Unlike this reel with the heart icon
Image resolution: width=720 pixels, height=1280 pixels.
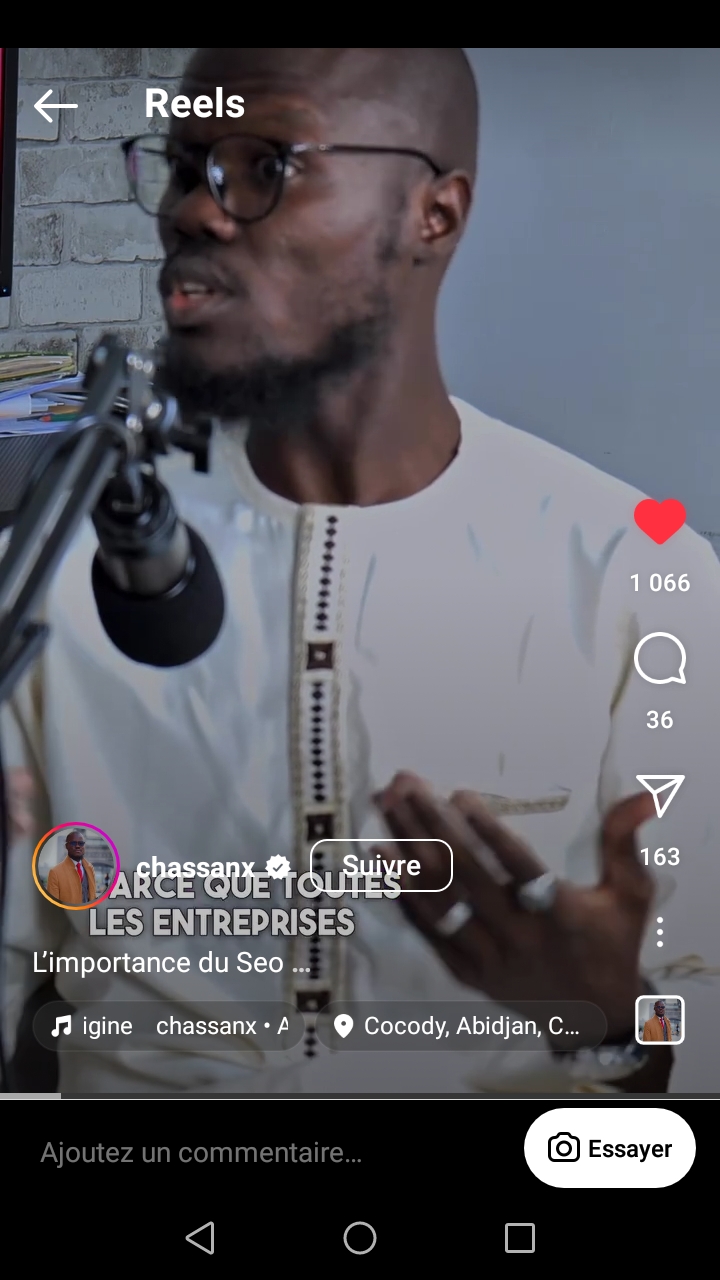coord(660,521)
